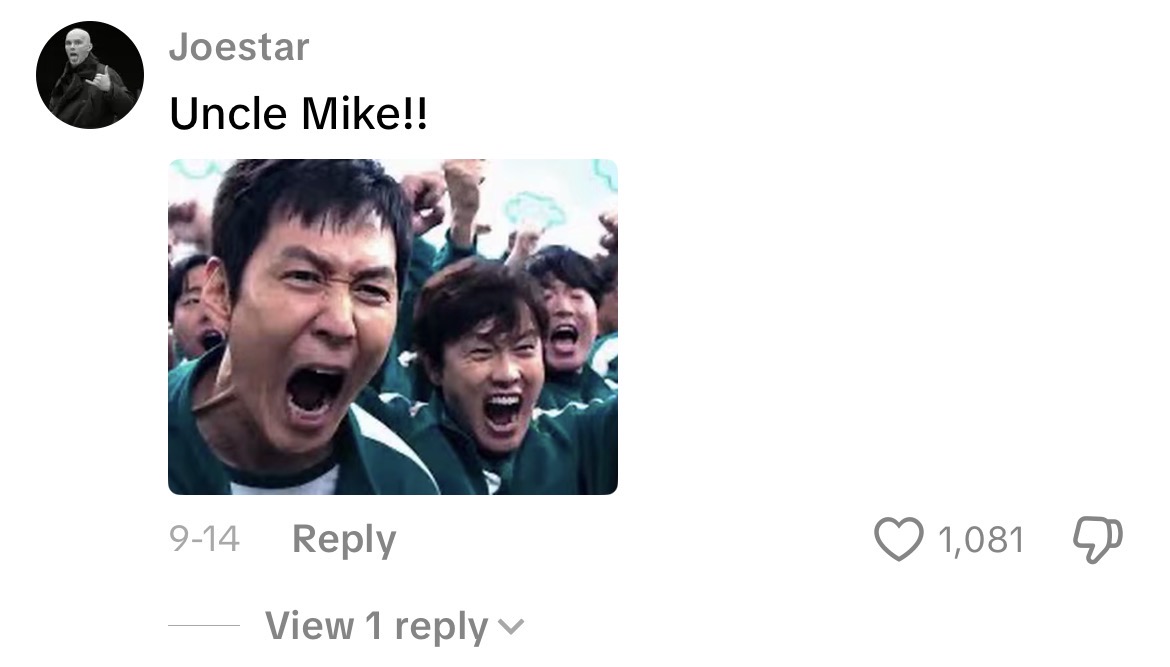Open Joestar's profile picture

(x=90, y=75)
